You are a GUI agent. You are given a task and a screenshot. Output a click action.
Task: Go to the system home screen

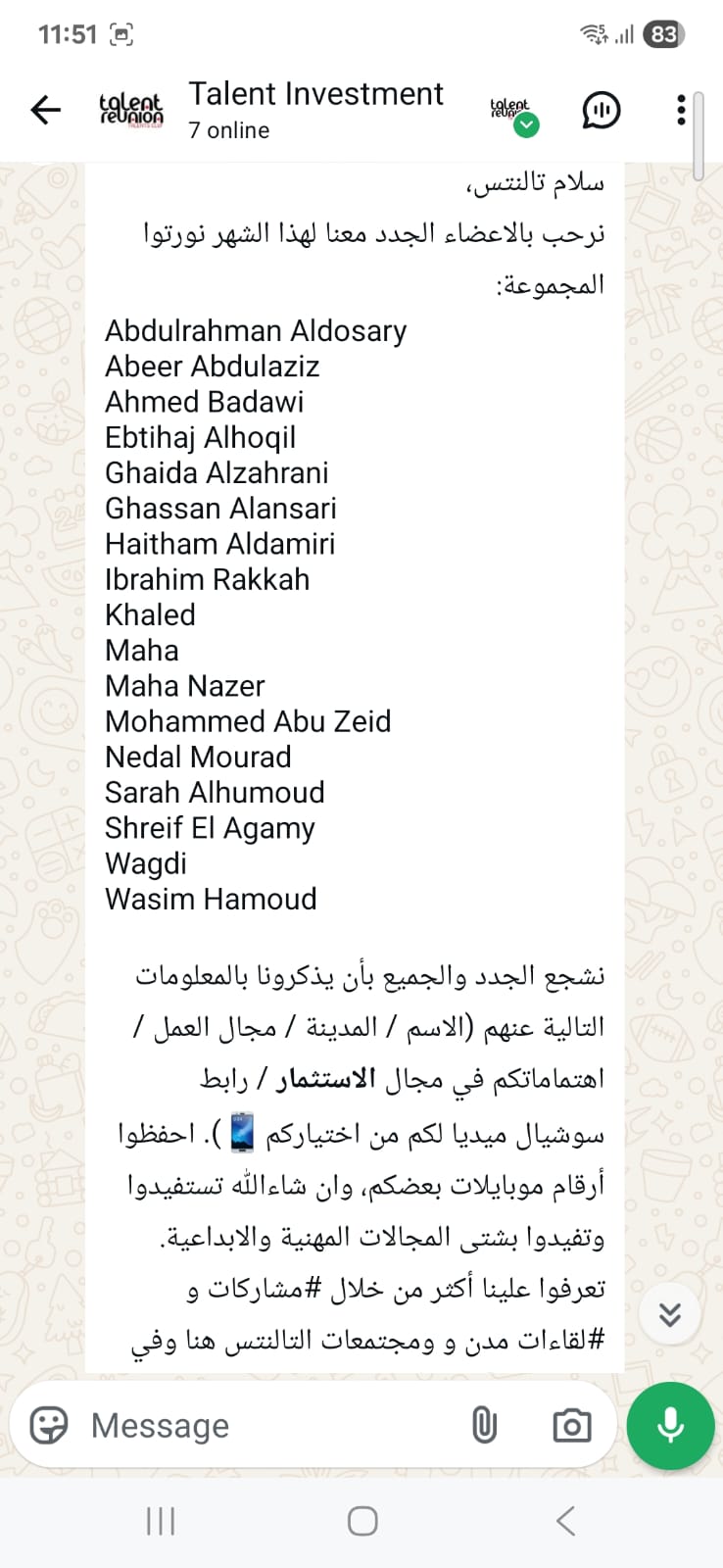362,1521
